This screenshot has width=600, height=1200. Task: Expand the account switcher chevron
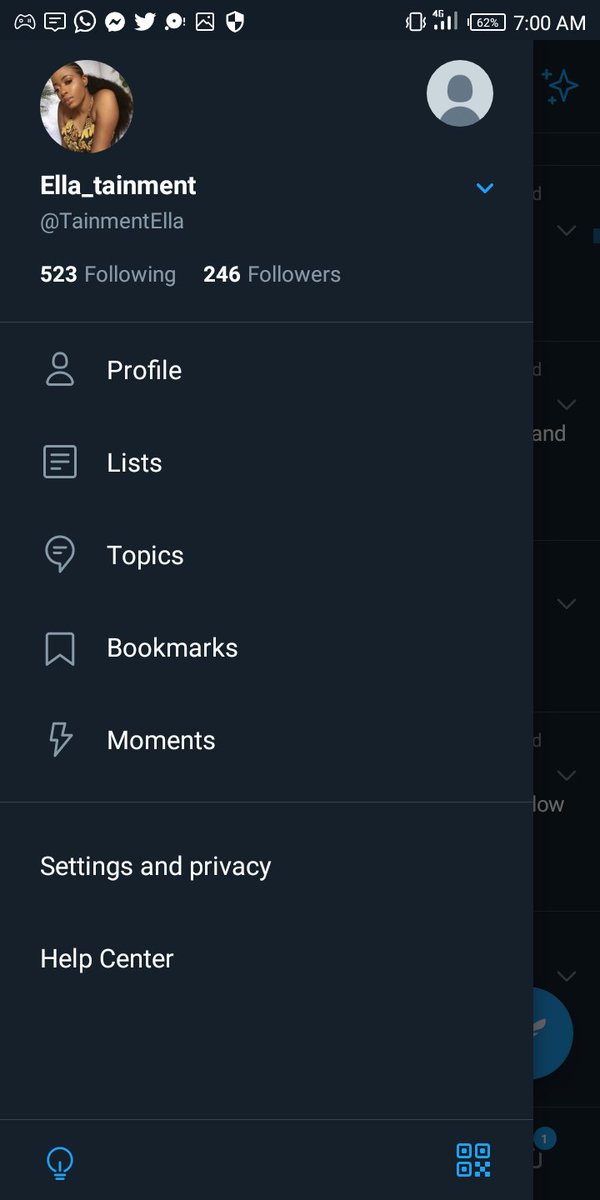point(485,188)
